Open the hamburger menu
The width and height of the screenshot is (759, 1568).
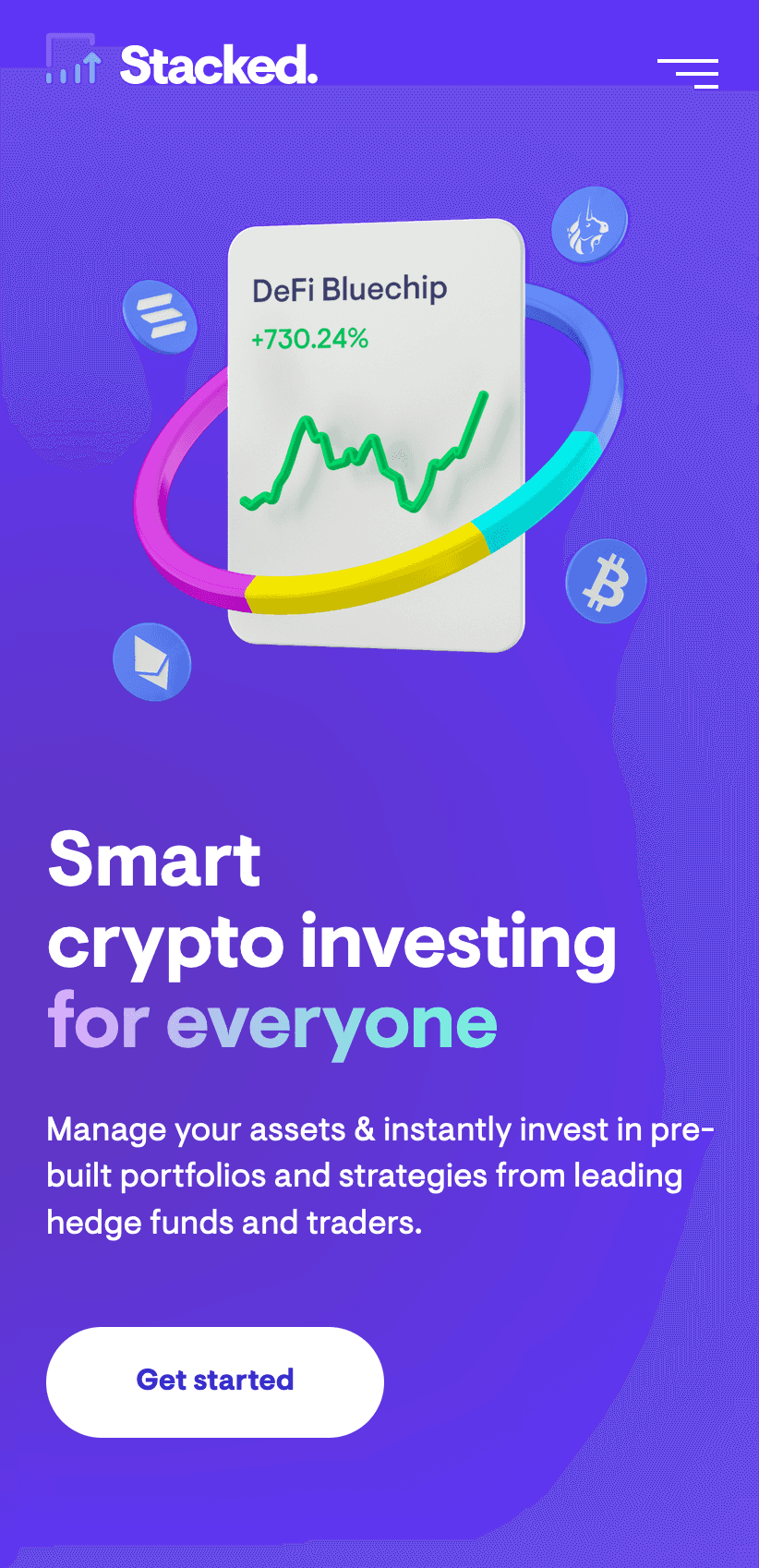tap(688, 73)
